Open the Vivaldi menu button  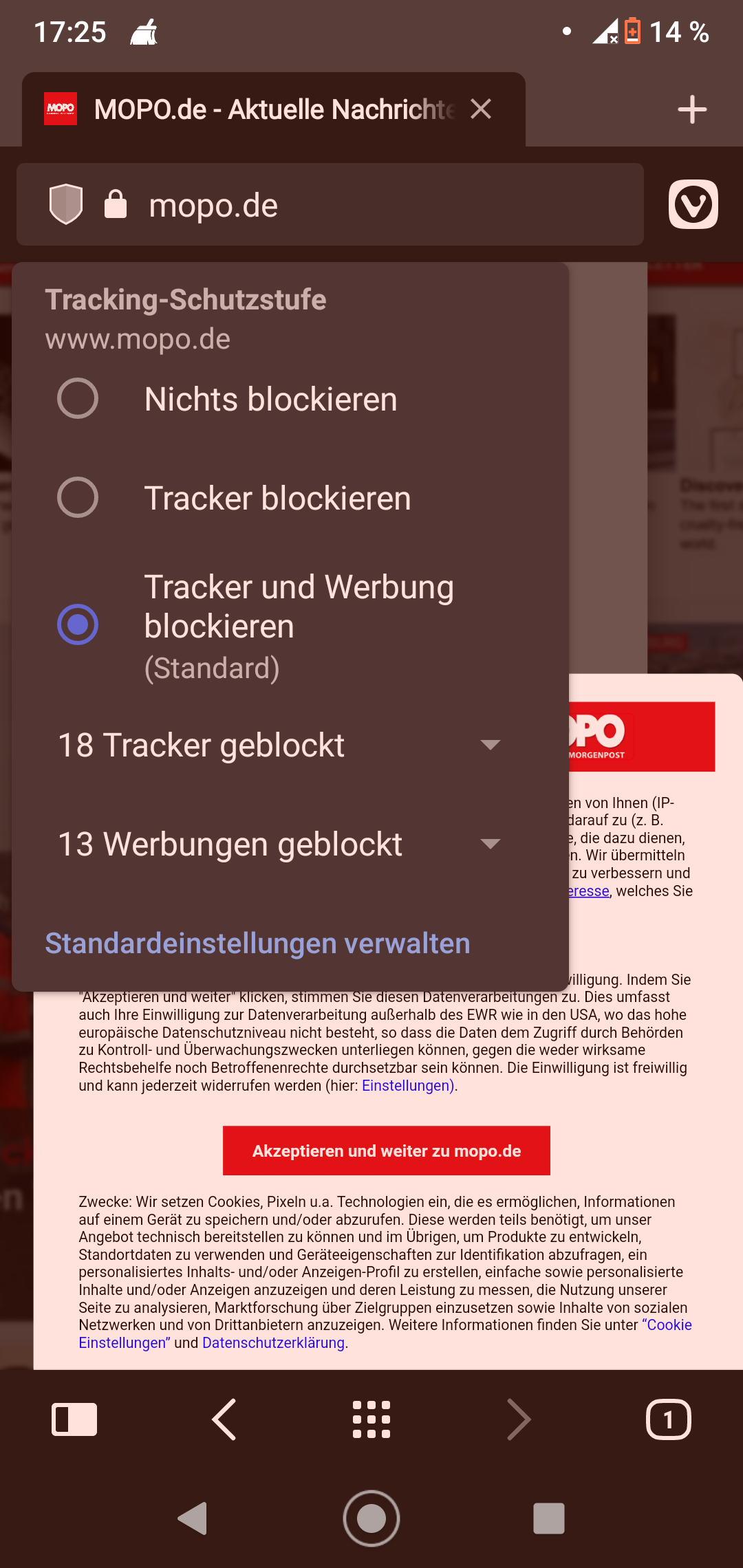pos(693,204)
